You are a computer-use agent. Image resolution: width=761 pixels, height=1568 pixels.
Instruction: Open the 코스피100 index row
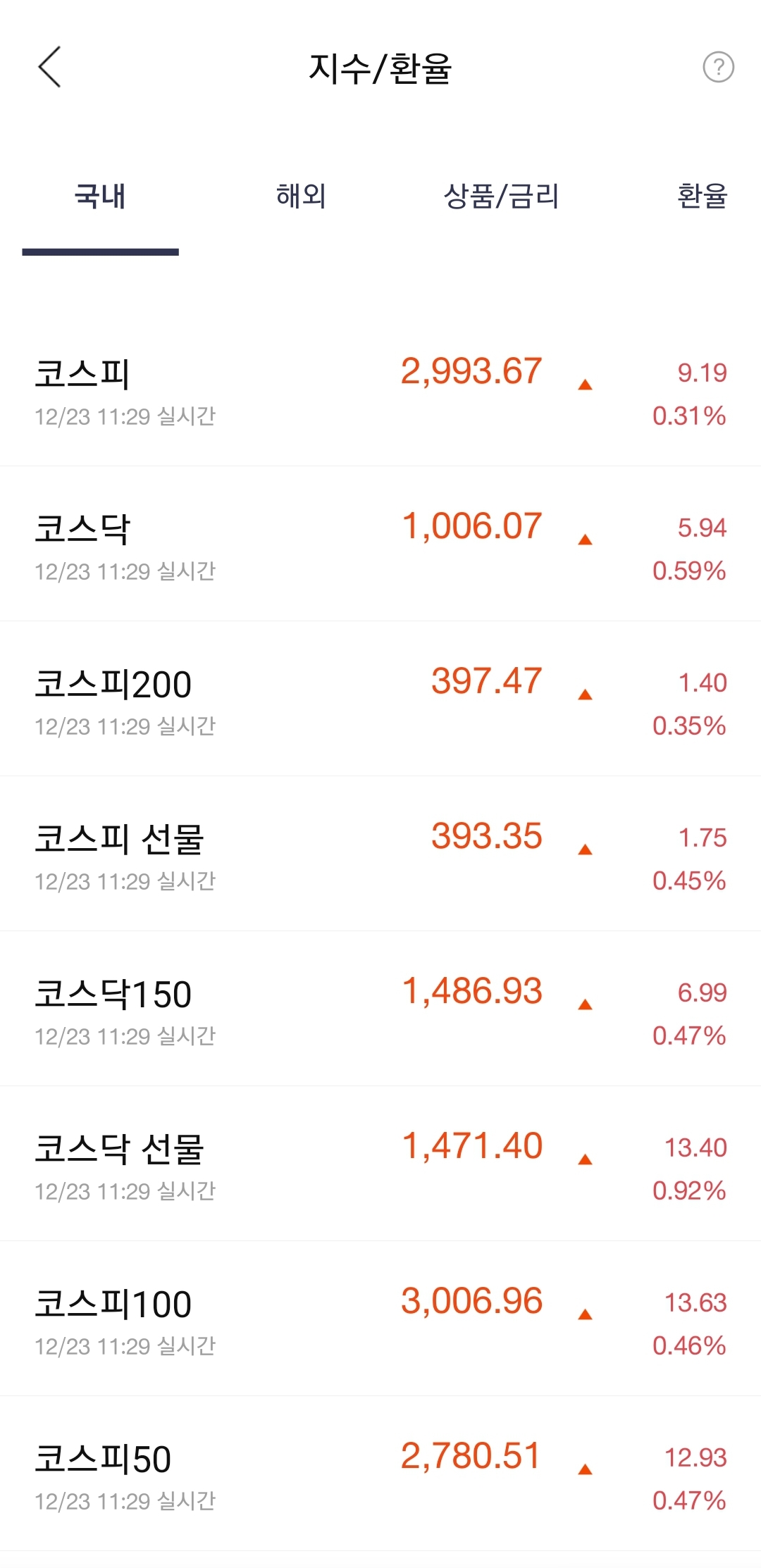click(380, 1319)
